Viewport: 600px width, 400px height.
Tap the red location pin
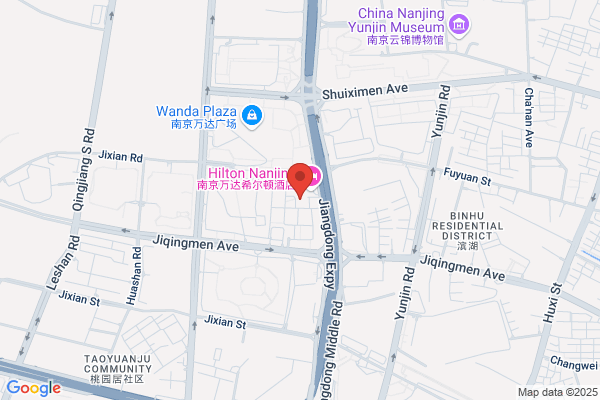[300, 181]
